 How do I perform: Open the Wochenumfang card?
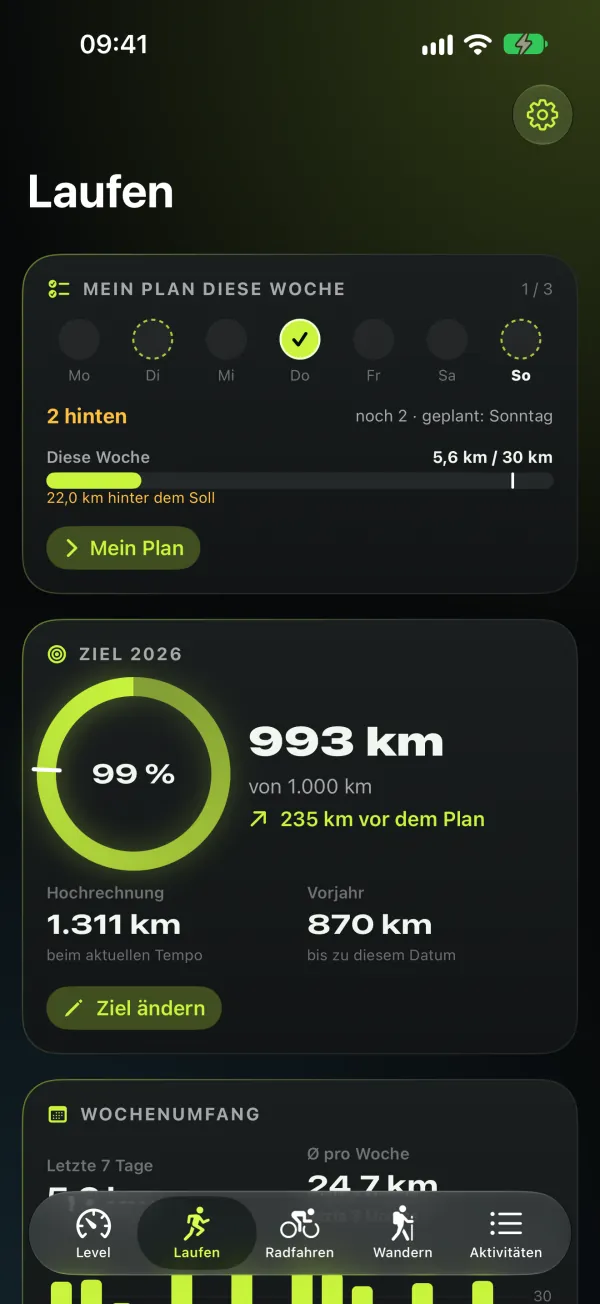click(300, 1192)
